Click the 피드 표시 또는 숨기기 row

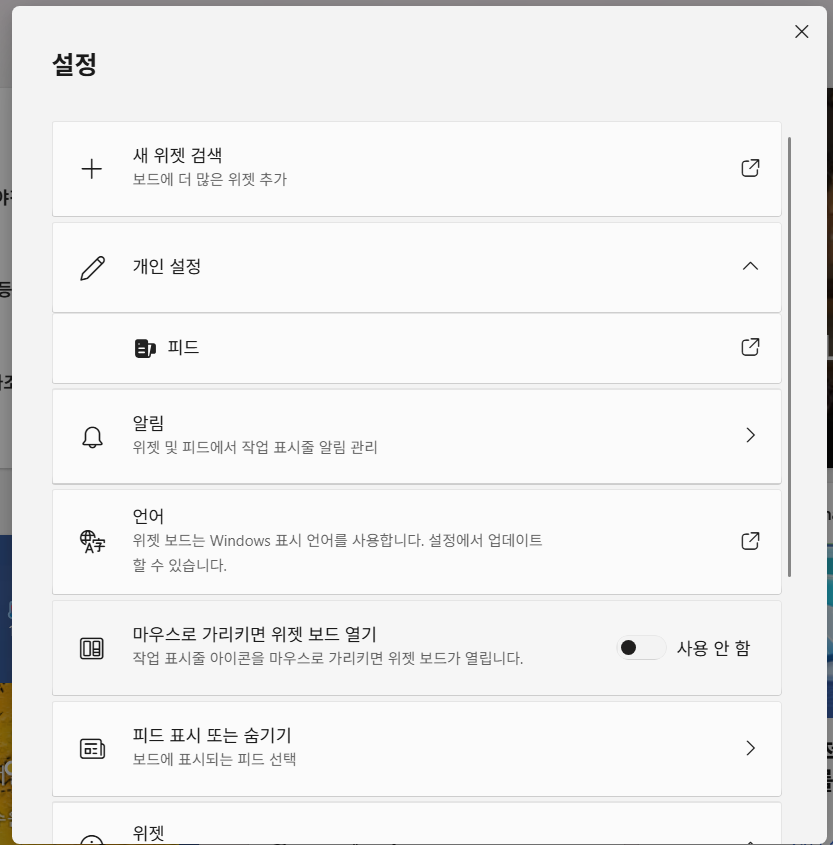point(416,748)
